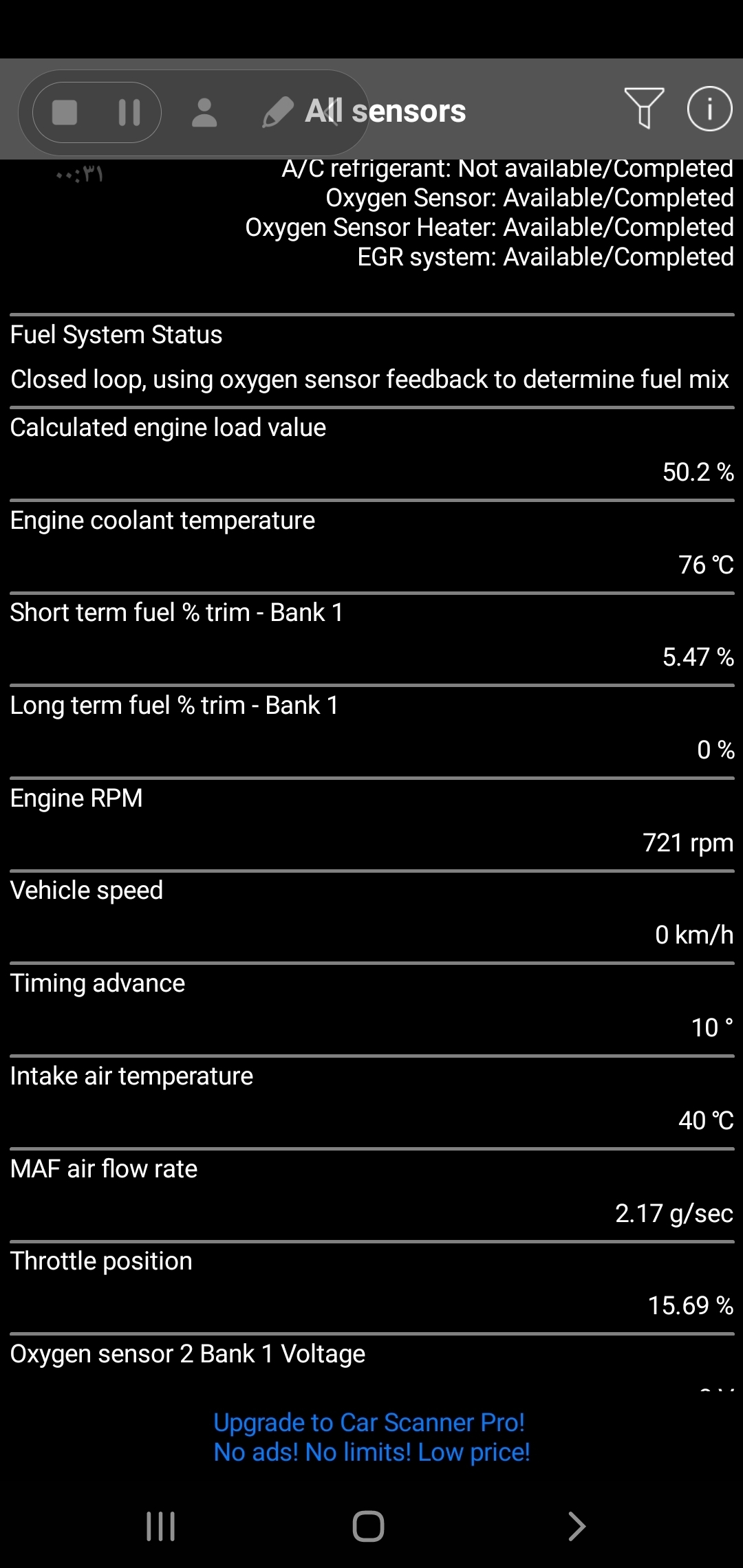This screenshot has width=743, height=1568.
Task: View Calculated engine load value details
Action: (x=371, y=450)
